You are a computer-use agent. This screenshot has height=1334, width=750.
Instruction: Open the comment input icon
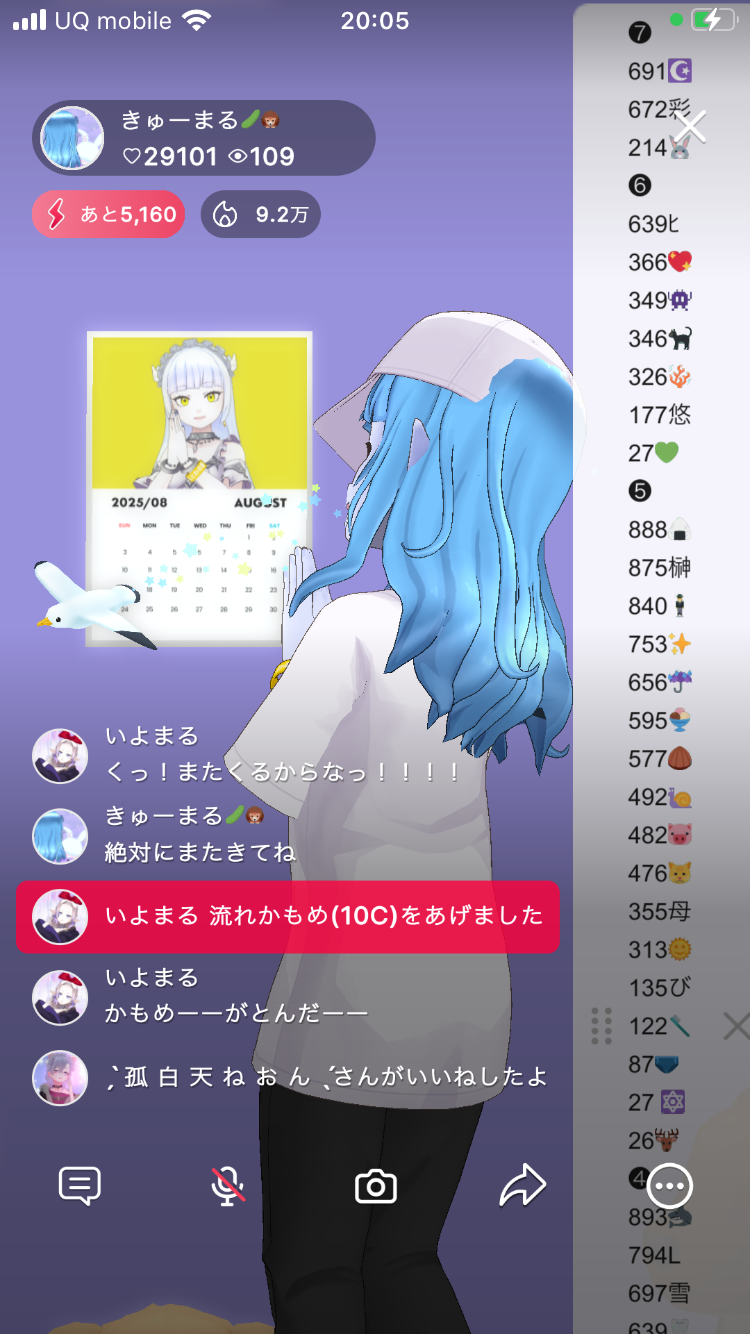(x=80, y=1186)
